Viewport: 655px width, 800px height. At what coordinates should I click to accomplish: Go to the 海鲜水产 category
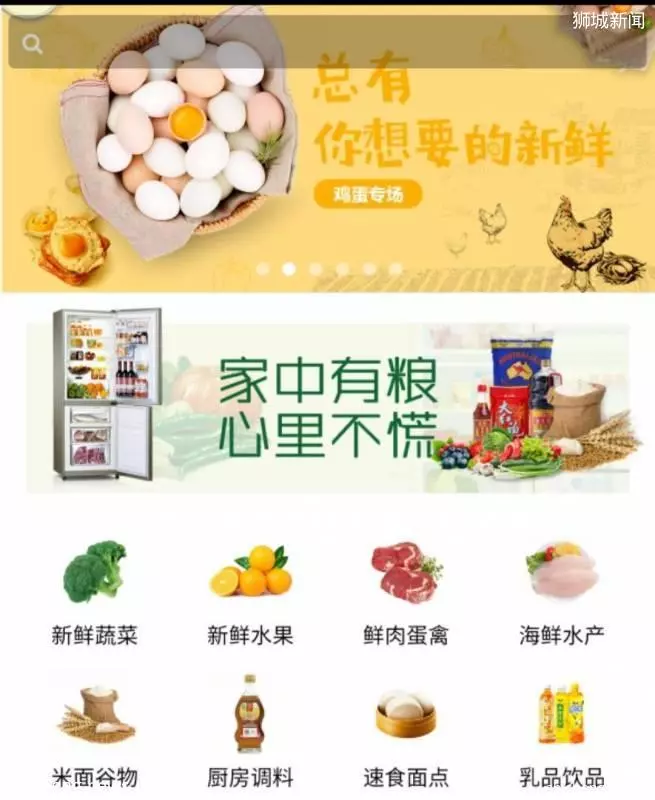(x=562, y=592)
